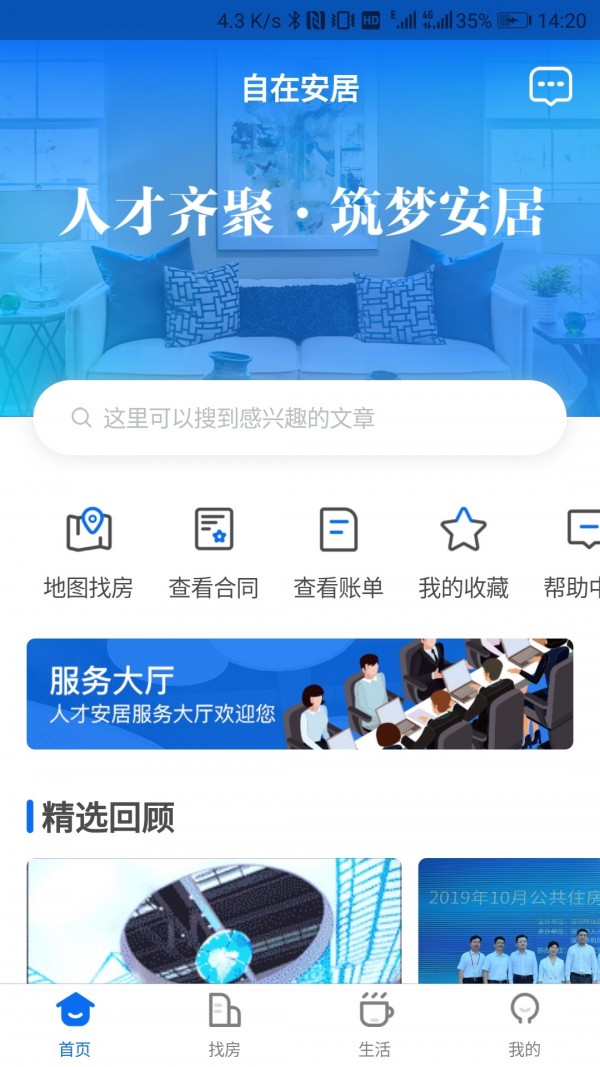Open 地图找房 map house search
The image size is (600, 1067).
pyautogui.click(x=88, y=552)
